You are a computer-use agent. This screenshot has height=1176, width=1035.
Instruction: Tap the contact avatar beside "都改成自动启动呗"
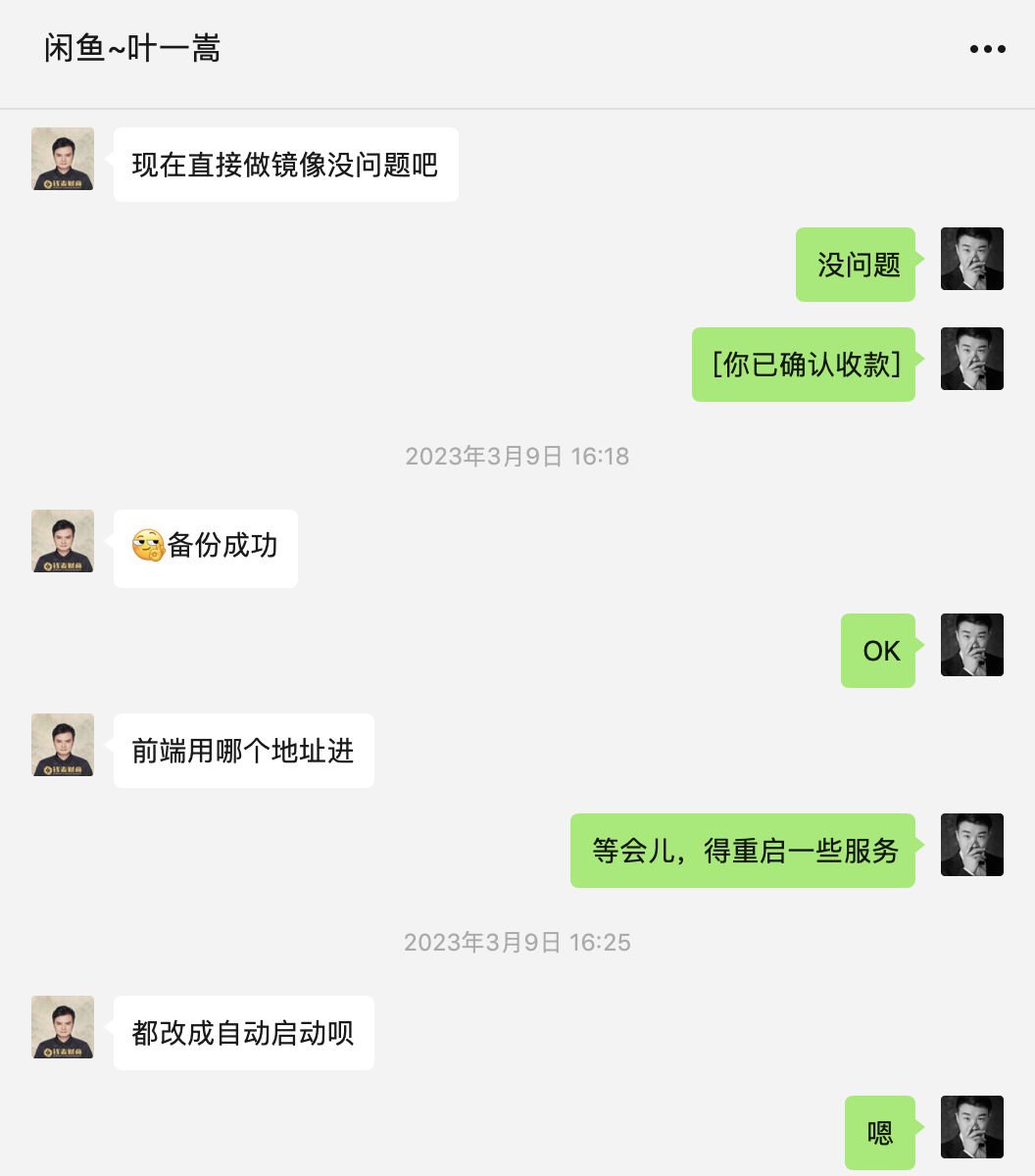tap(63, 1027)
